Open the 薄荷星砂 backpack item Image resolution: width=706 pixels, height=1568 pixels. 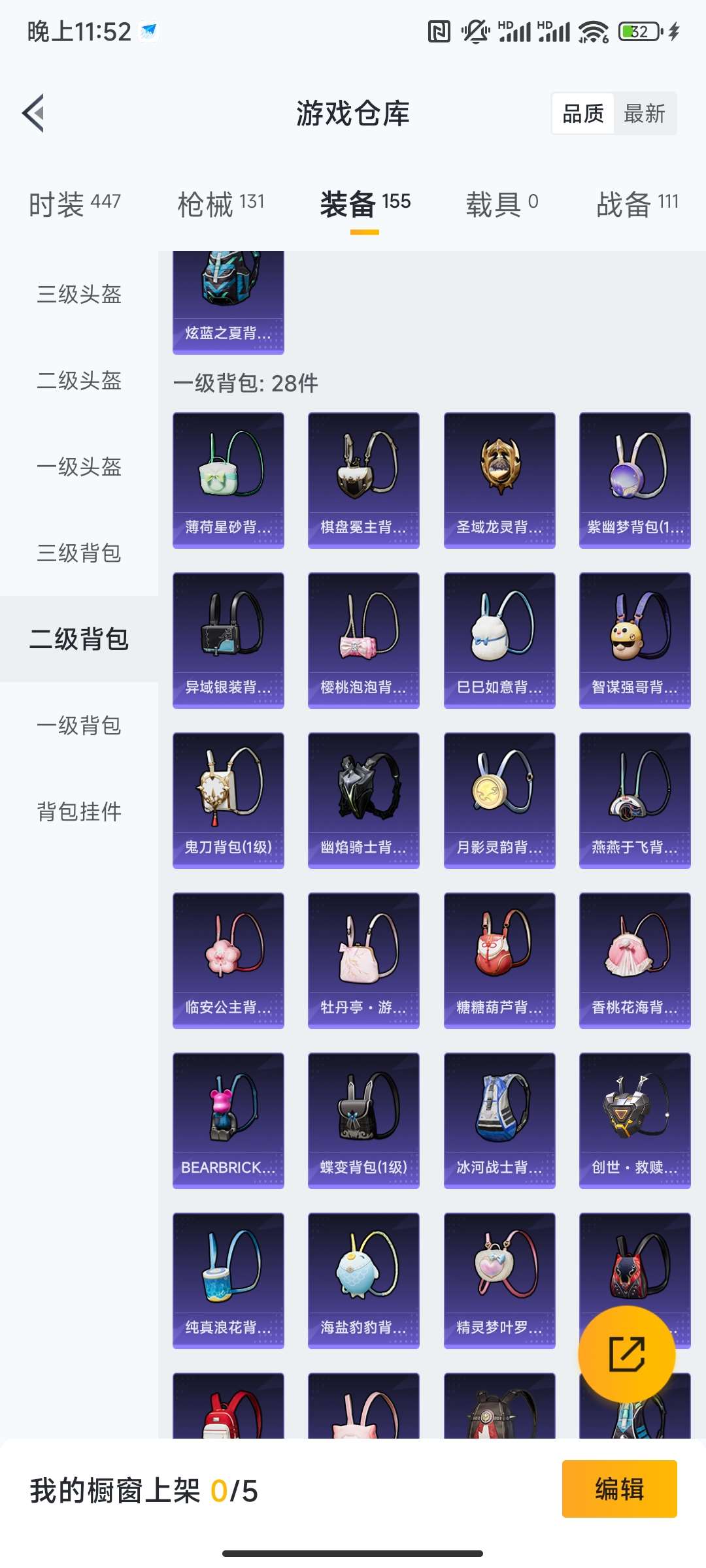(x=228, y=480)
